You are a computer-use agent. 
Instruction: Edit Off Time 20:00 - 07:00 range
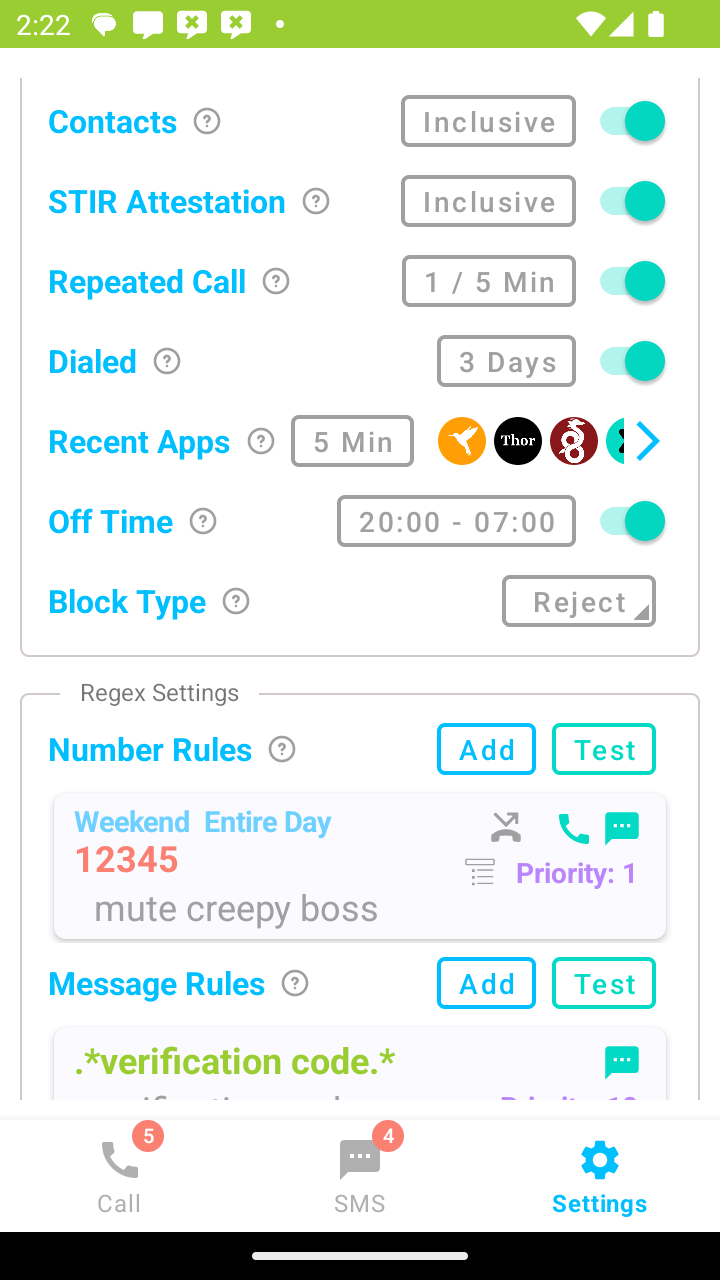click(x=456, y=521)
